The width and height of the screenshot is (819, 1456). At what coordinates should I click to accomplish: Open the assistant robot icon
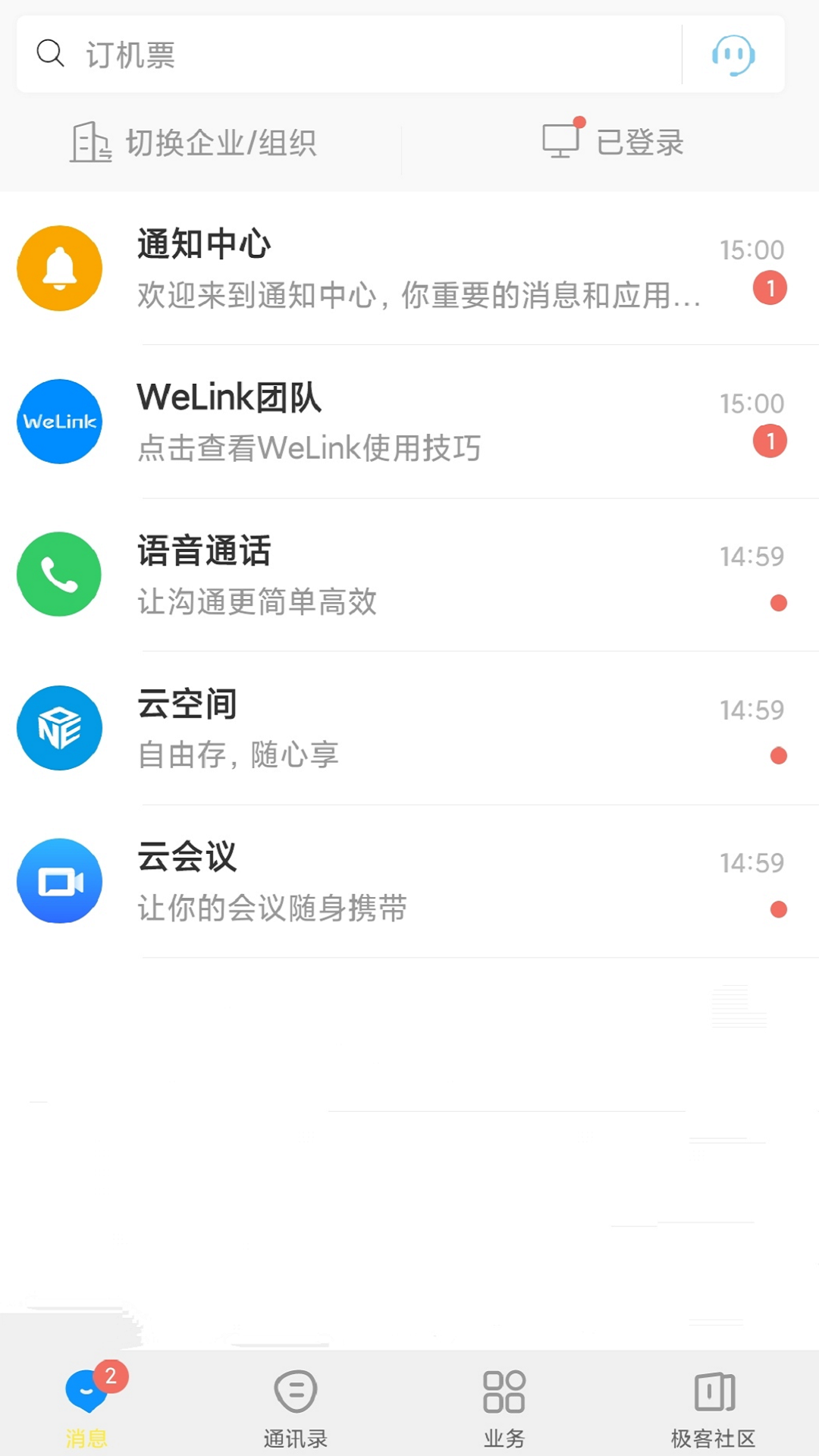[733, 55]
